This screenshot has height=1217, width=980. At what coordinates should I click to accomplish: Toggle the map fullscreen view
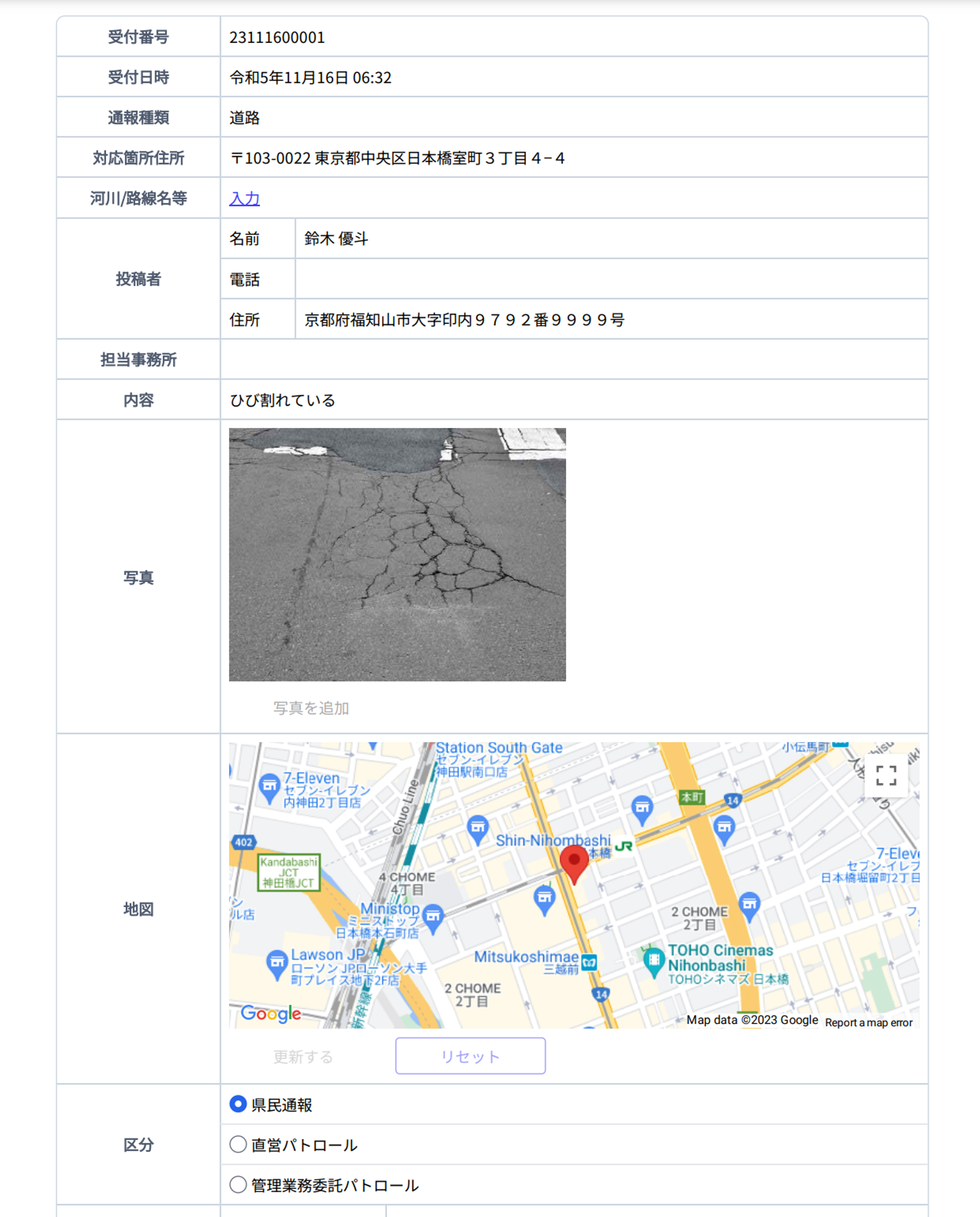tap(886, 775)
